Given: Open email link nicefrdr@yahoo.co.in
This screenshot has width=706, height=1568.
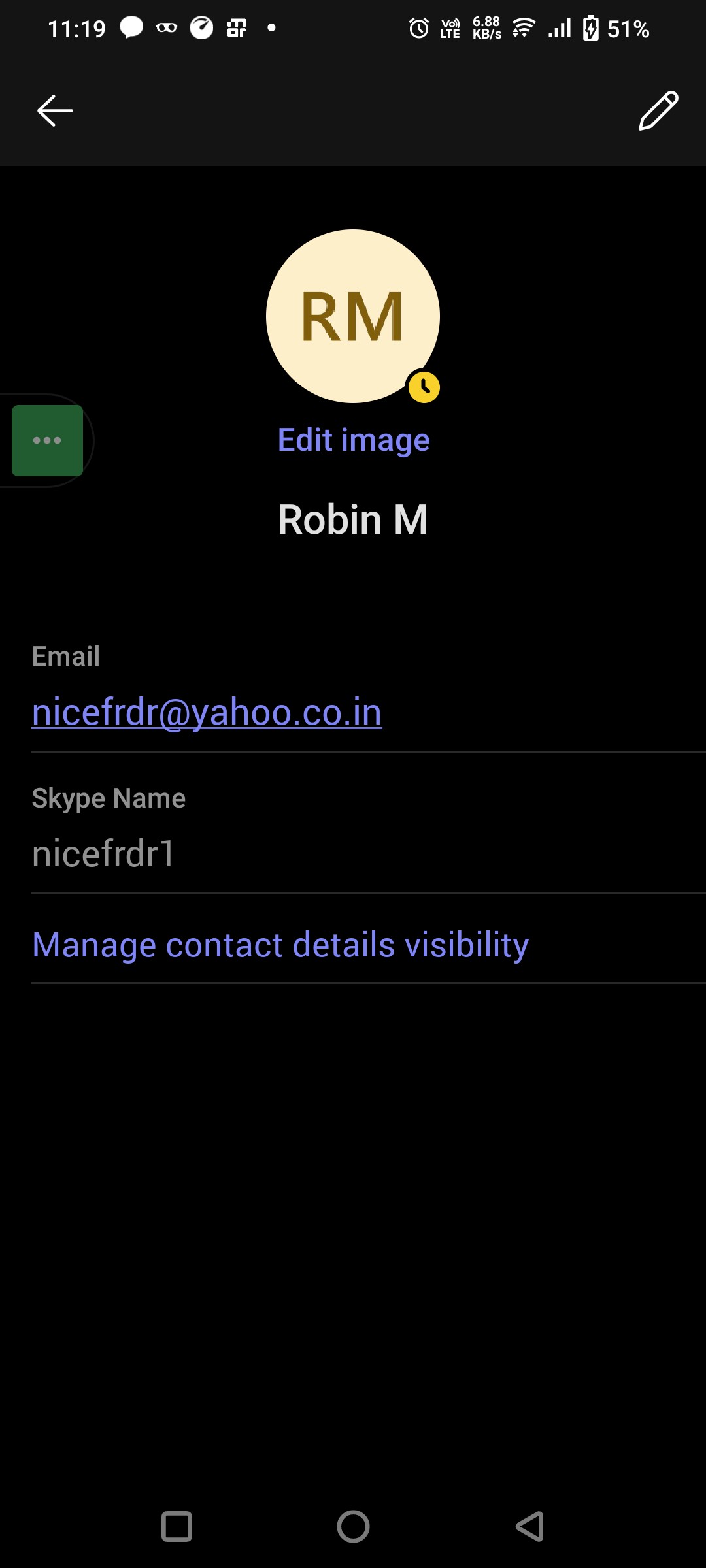Looking at the screenshot, I should (207, 712).
